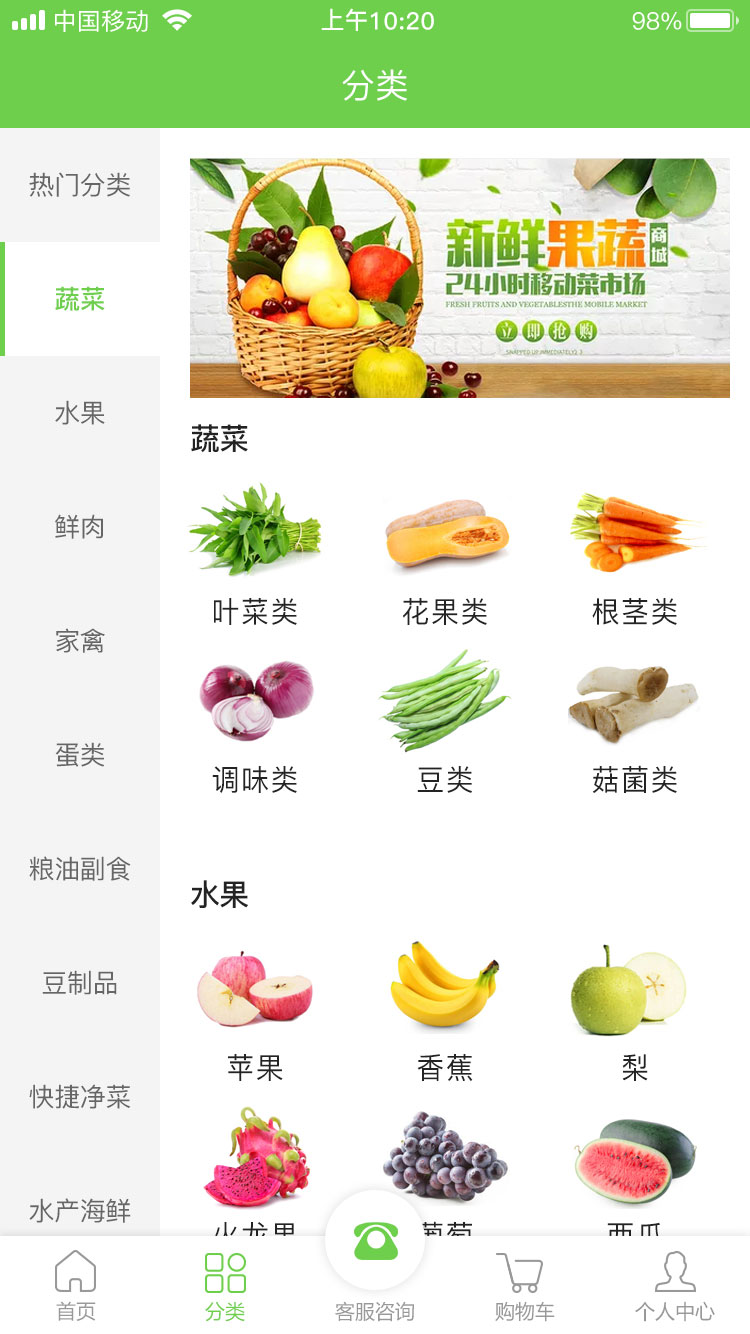Tap the 客服咨询 phone button
The height and width of the screenshot is (1334, 750).
pos(375,1243)
